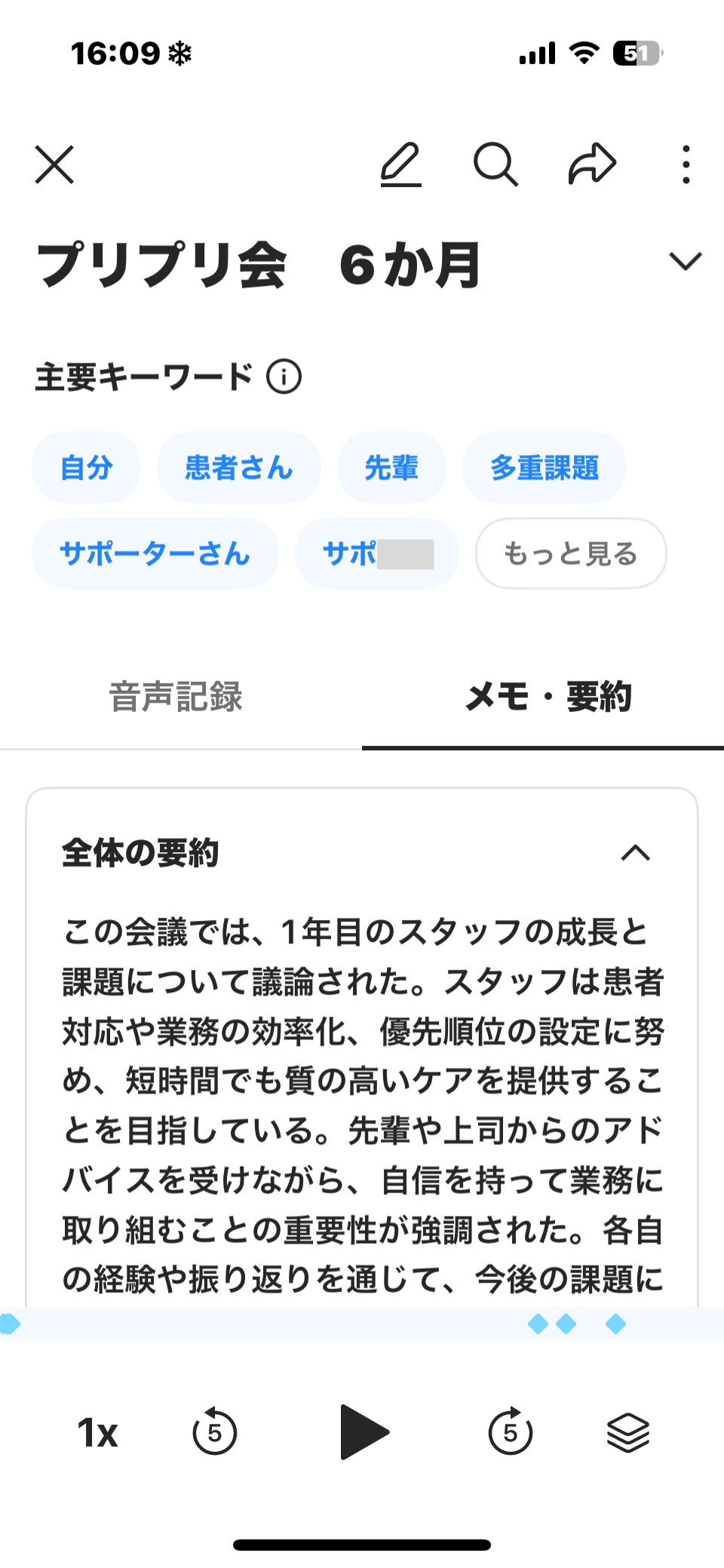The height and width of the screenshot is (1568, 724).
Task: Collapse the 全体の要約 section
Action: pos(635,853)
